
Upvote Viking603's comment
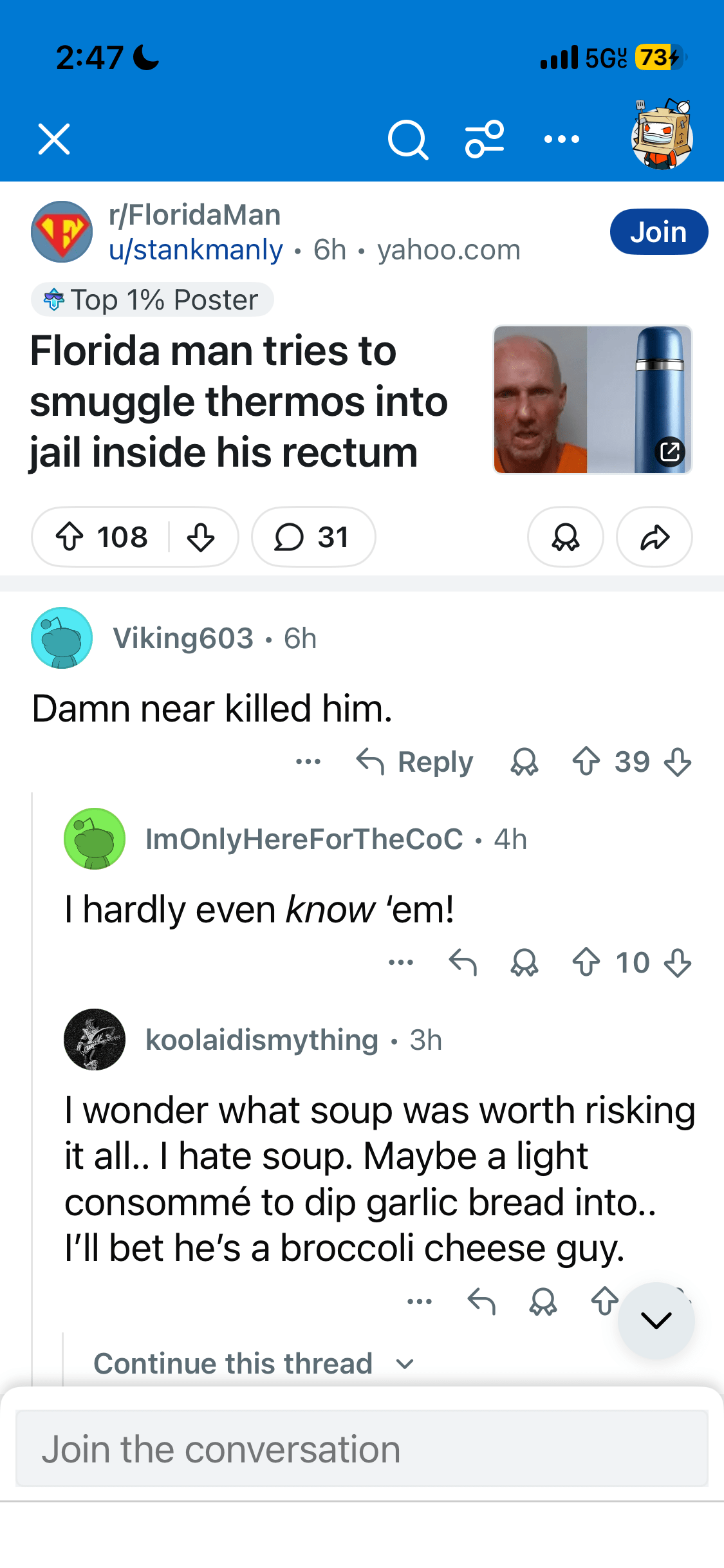586,762
